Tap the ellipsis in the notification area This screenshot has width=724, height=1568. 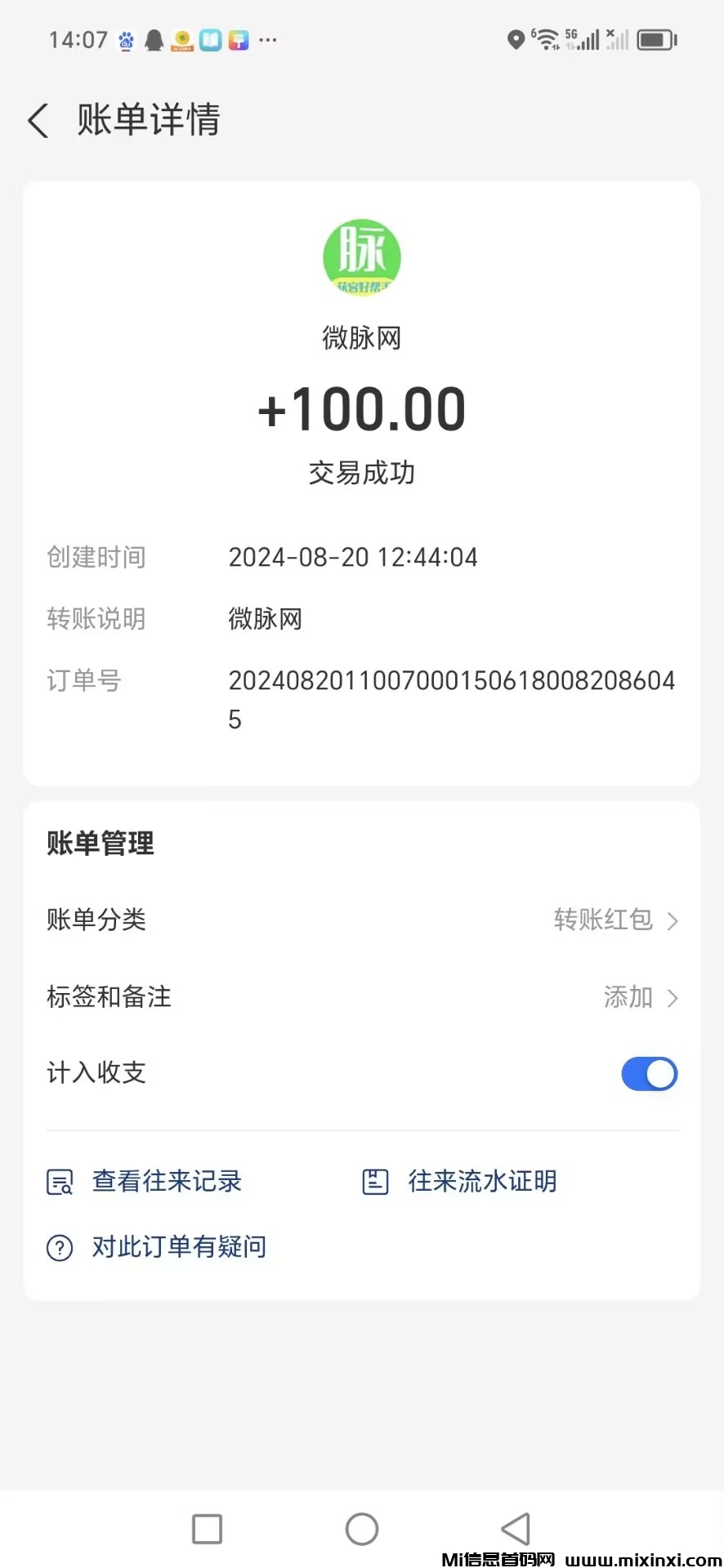(267, 39)
